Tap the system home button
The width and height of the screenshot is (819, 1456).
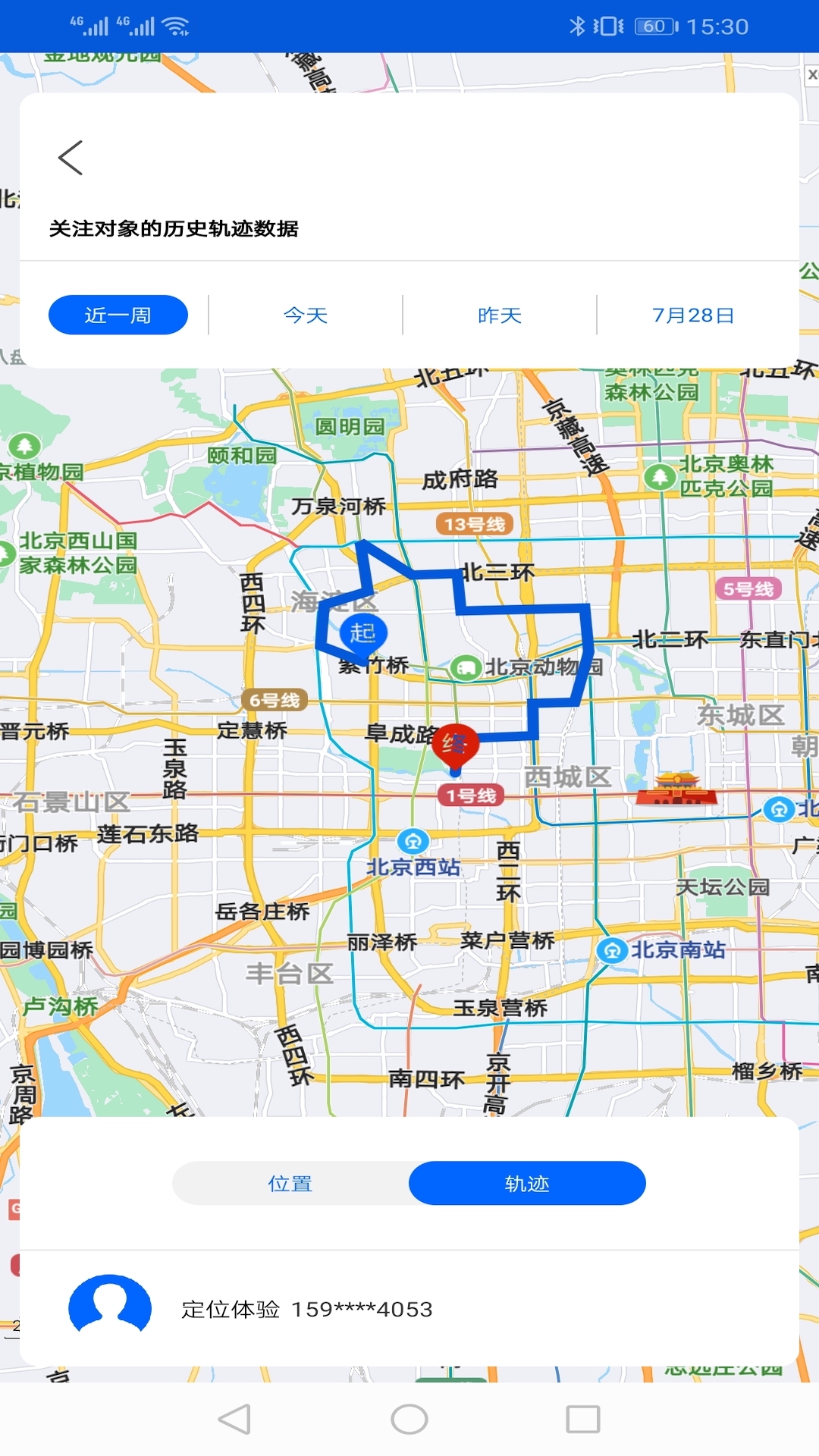click(x=409, y=1419)
